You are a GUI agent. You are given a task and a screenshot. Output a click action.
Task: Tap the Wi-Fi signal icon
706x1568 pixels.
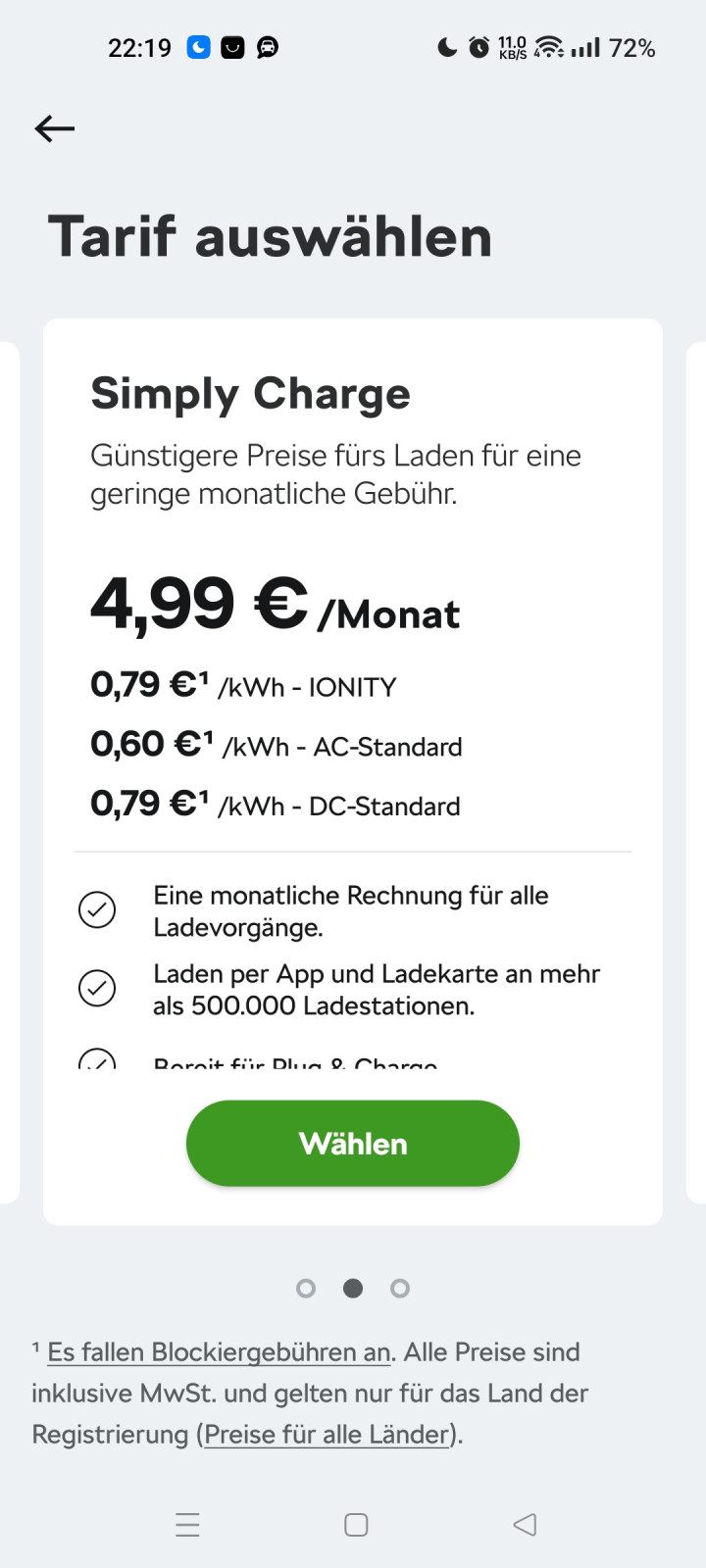click(x=547, y=46)
